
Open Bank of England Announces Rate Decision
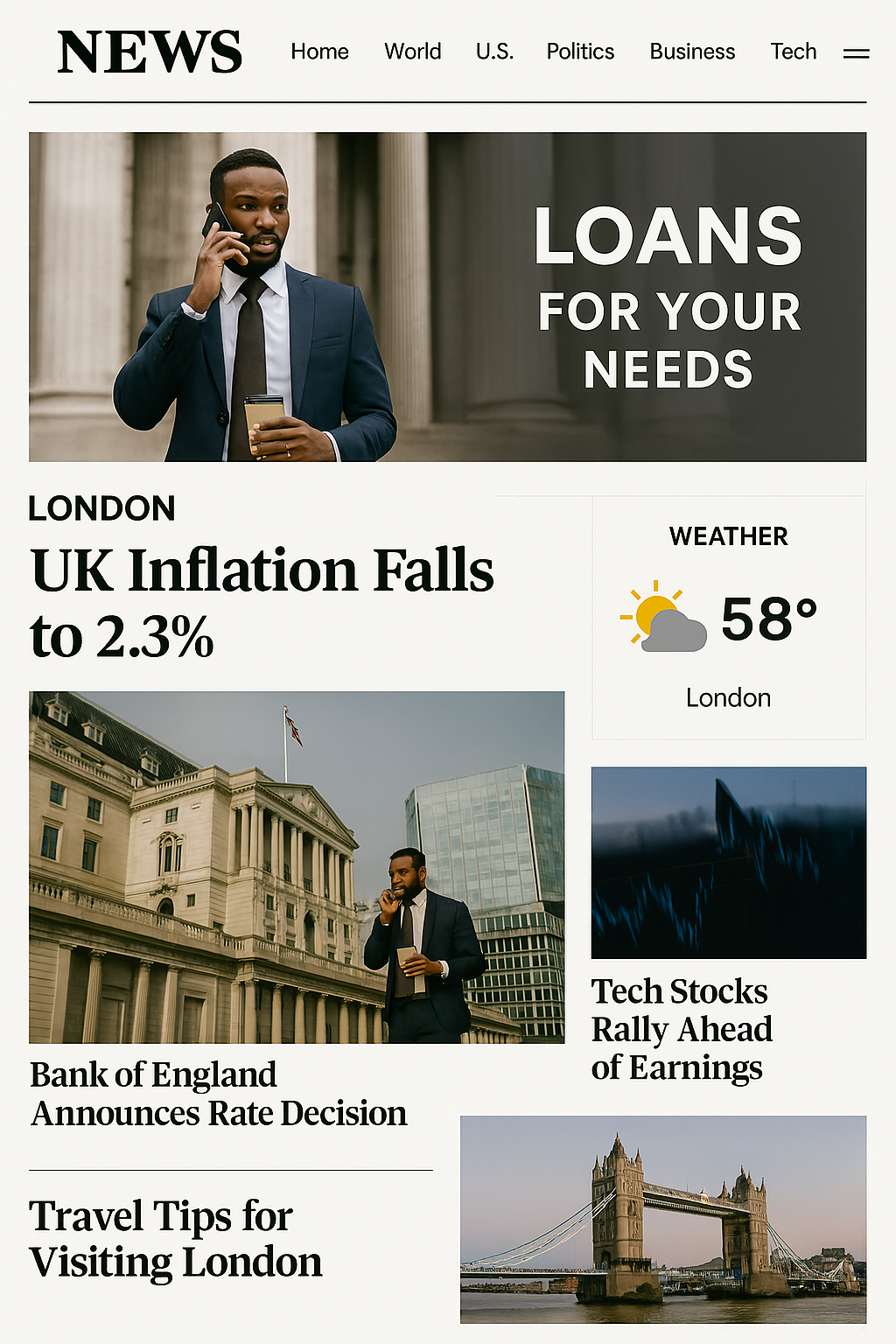coord(219,1094)
